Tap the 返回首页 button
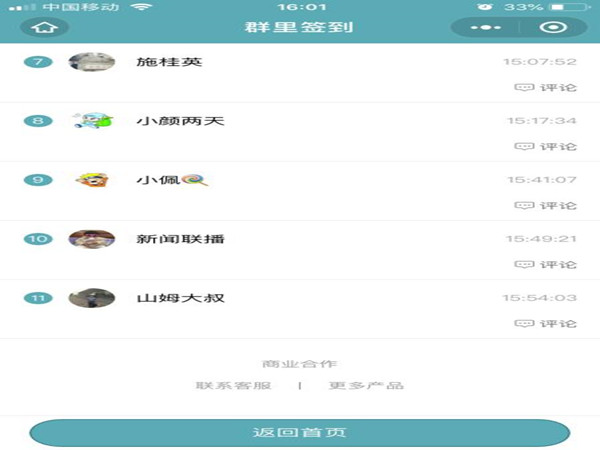The height and width of the screenshot is (450, 600). point(299,433)
